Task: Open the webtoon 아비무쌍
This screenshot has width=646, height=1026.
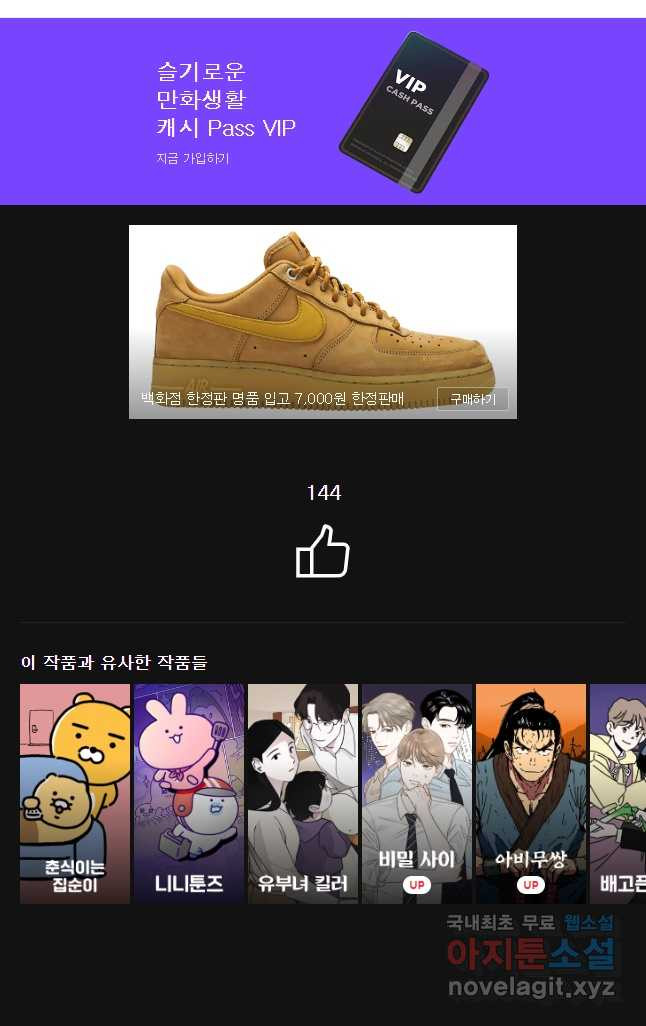Action: 531,793
